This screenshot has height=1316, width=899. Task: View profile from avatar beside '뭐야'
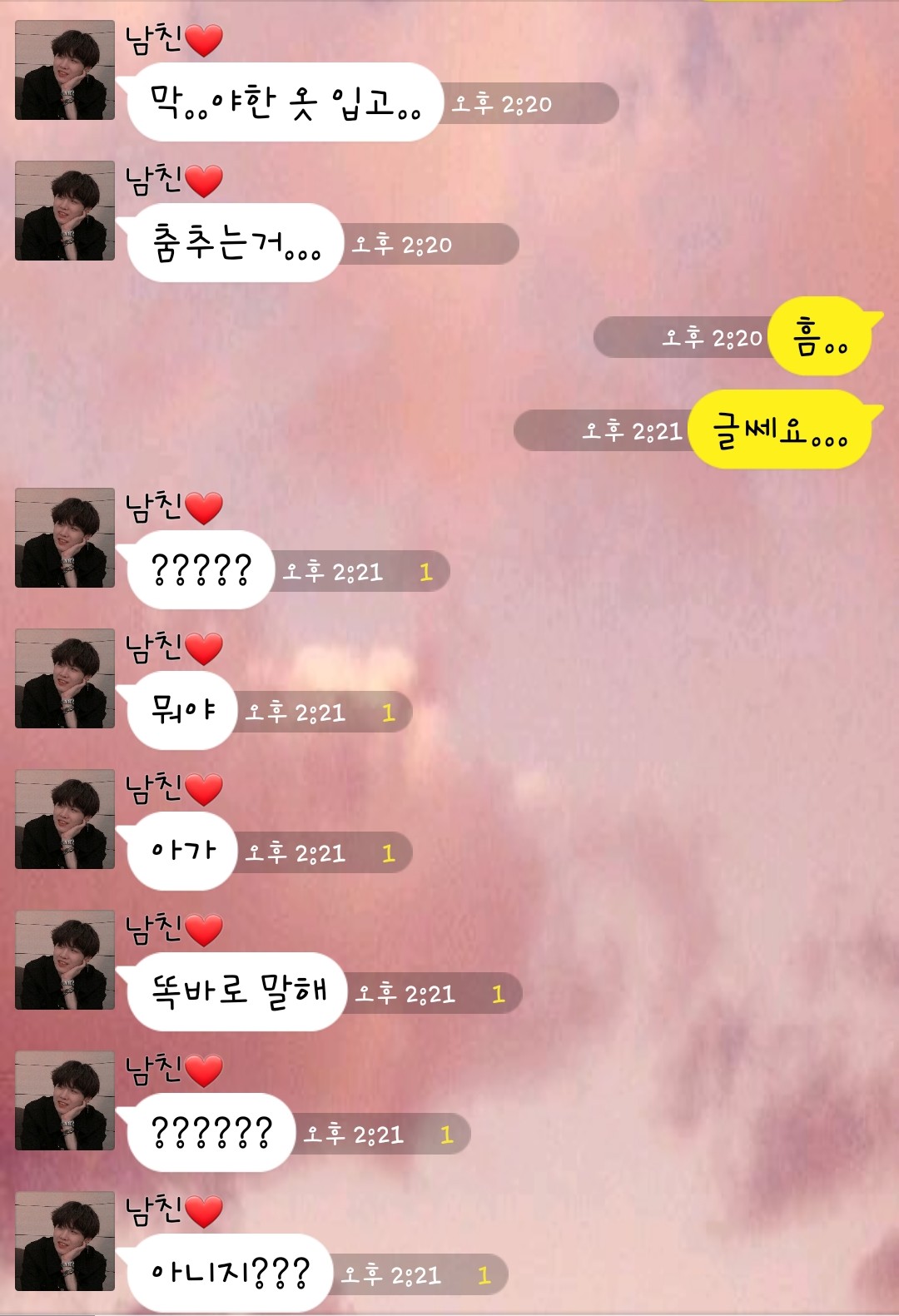[65, 678]
